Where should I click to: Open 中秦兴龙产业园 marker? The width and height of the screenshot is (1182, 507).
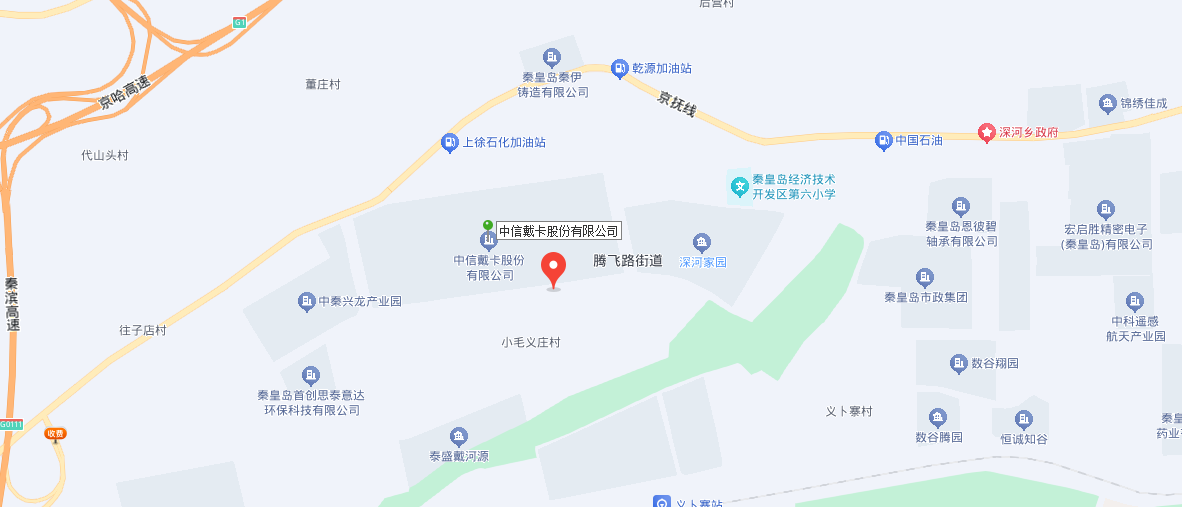pos(307,301)
